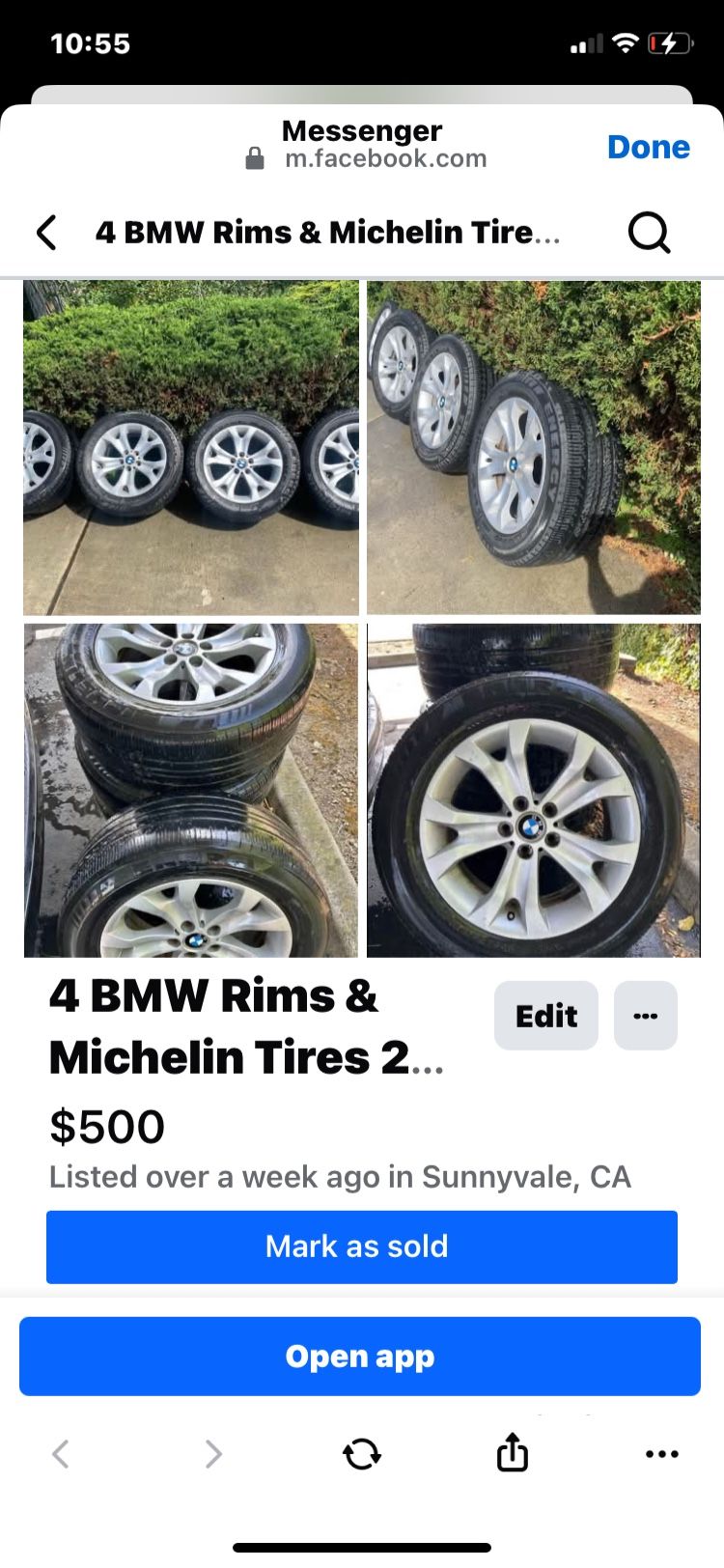Open the three-dot browser options menu
Viewport: 724px width, 1568px height.
click(x=662, y=1454)
